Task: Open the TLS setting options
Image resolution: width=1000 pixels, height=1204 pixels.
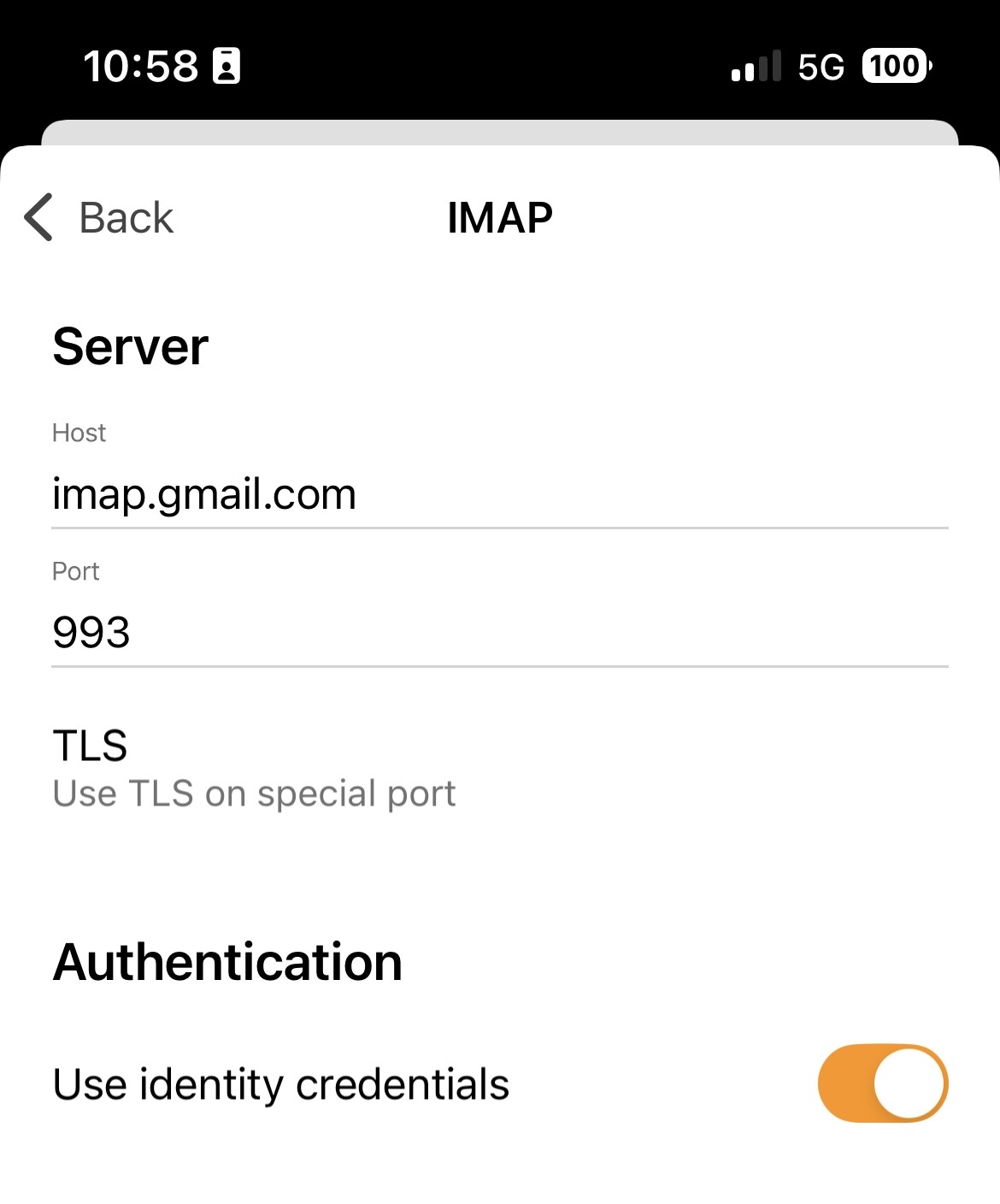Action: 254,768
